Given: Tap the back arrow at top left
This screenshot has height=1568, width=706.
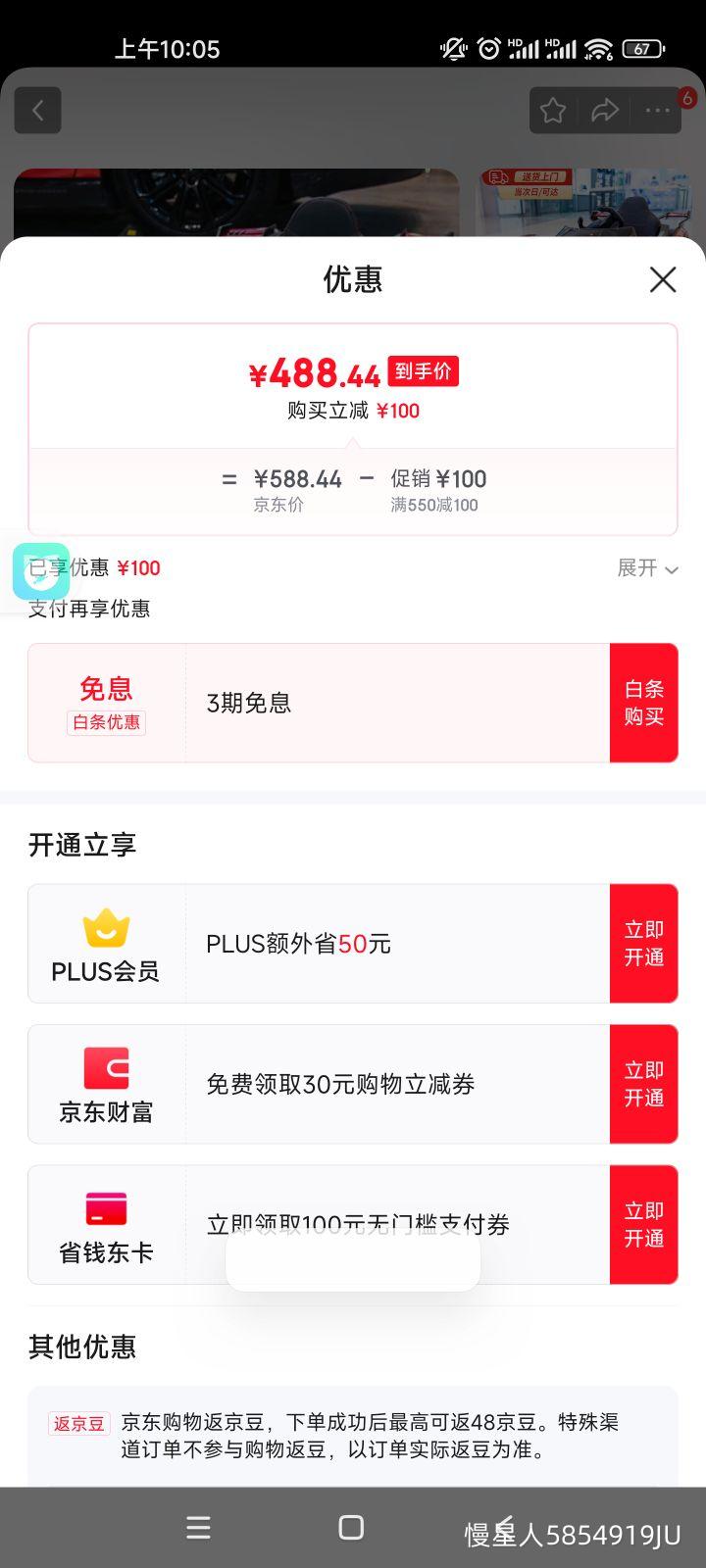Looking at the screenshot, I should coord(37,110).
